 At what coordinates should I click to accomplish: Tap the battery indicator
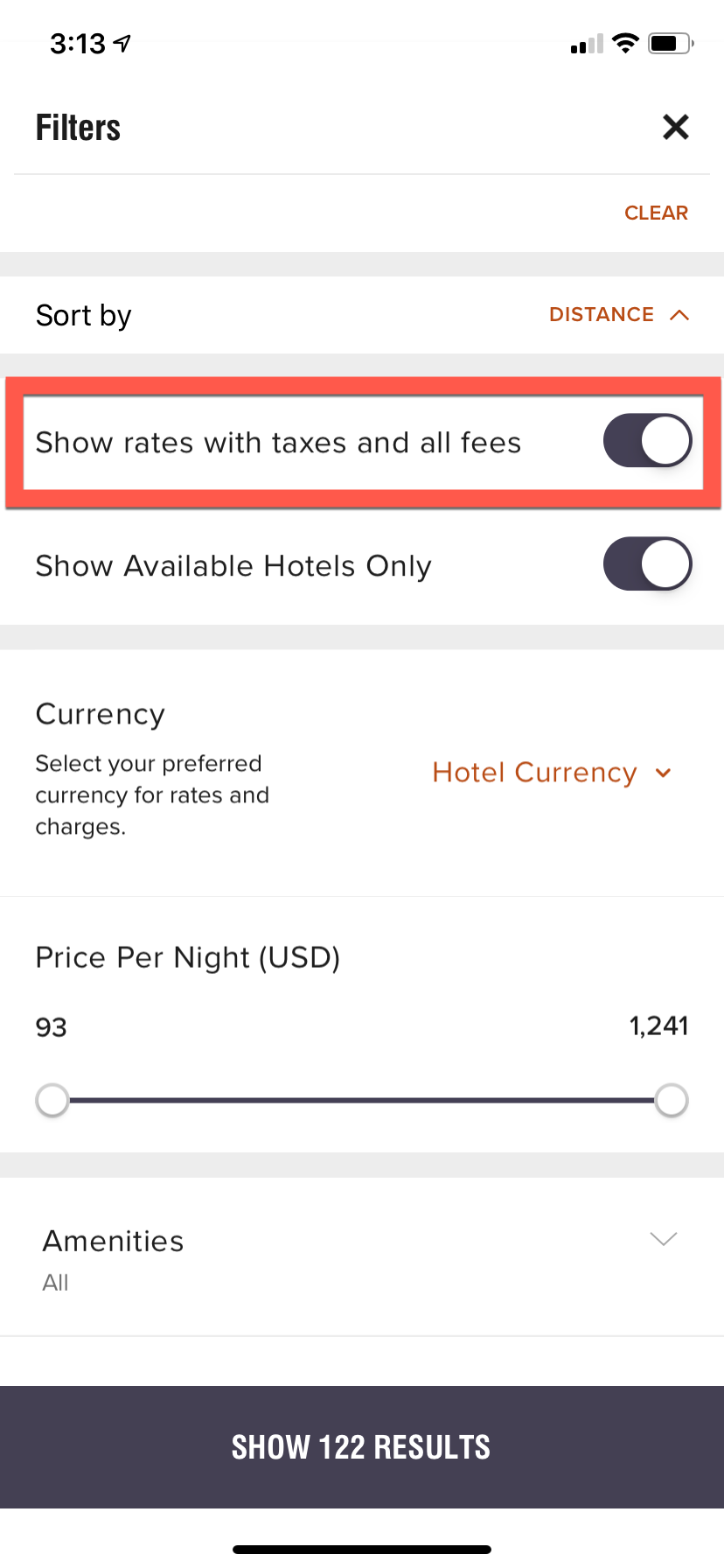tap(669, 42)
